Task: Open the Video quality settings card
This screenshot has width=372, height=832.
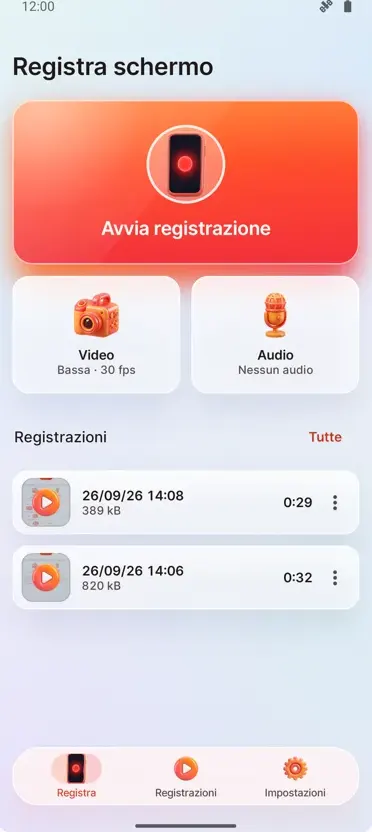Action: coord(96,334)
